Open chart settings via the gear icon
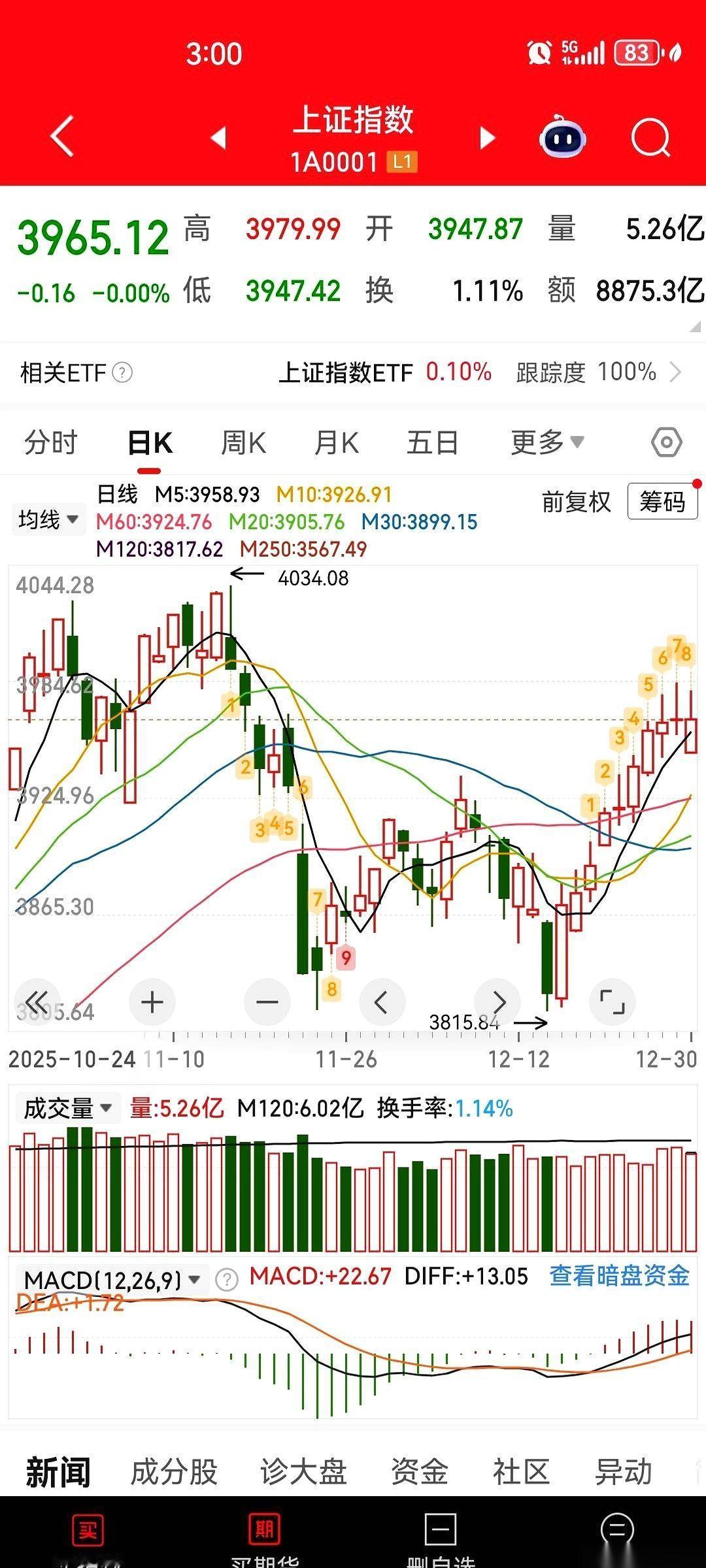Screen dimensions: 706x1568 click(666, 442)
